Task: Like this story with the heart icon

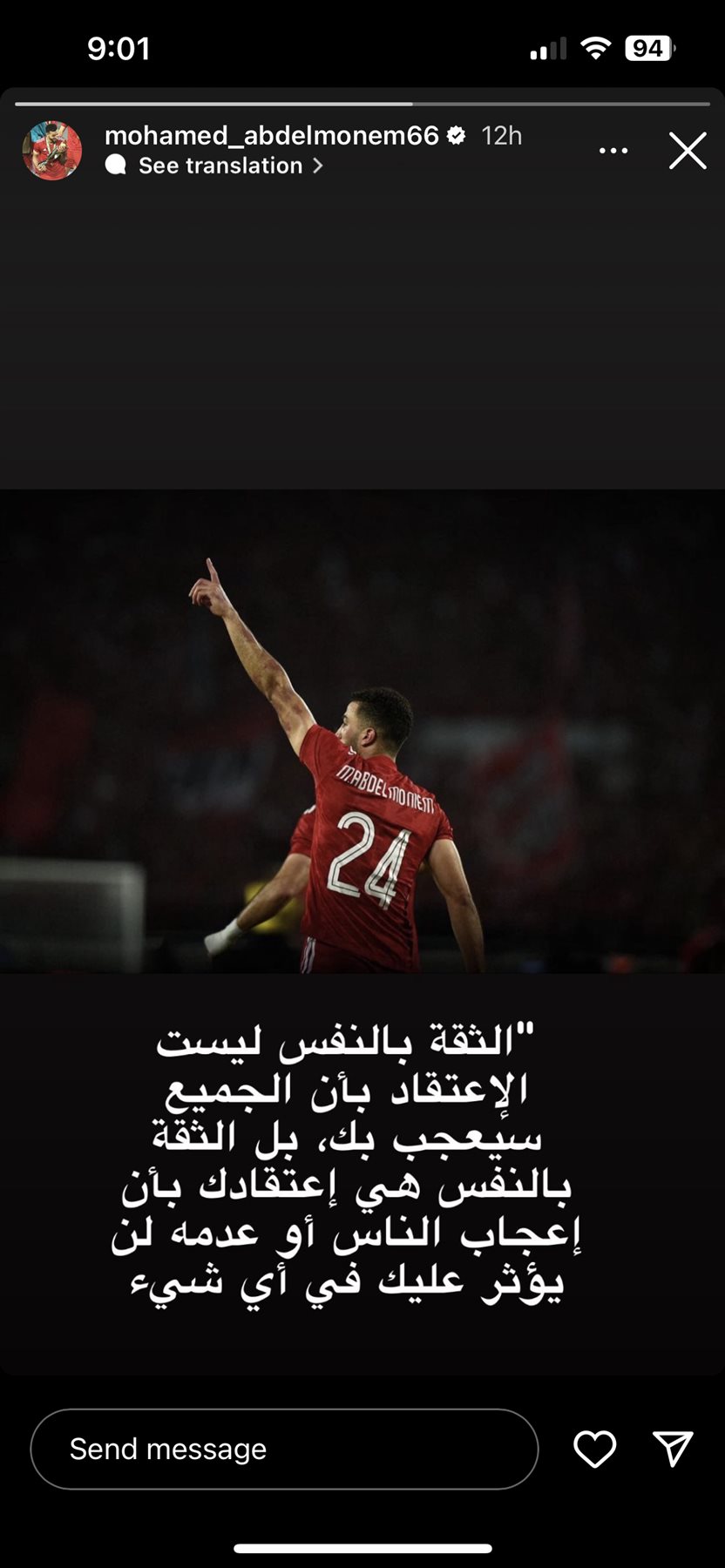Action: click(x=595, y=1449)
